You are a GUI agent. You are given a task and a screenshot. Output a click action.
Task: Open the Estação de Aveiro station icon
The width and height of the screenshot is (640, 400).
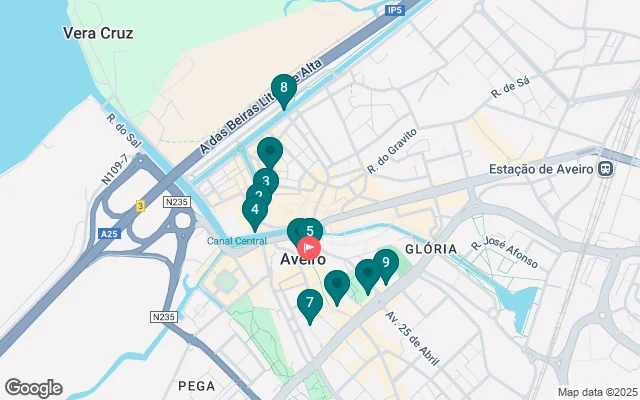click(605, 168)
